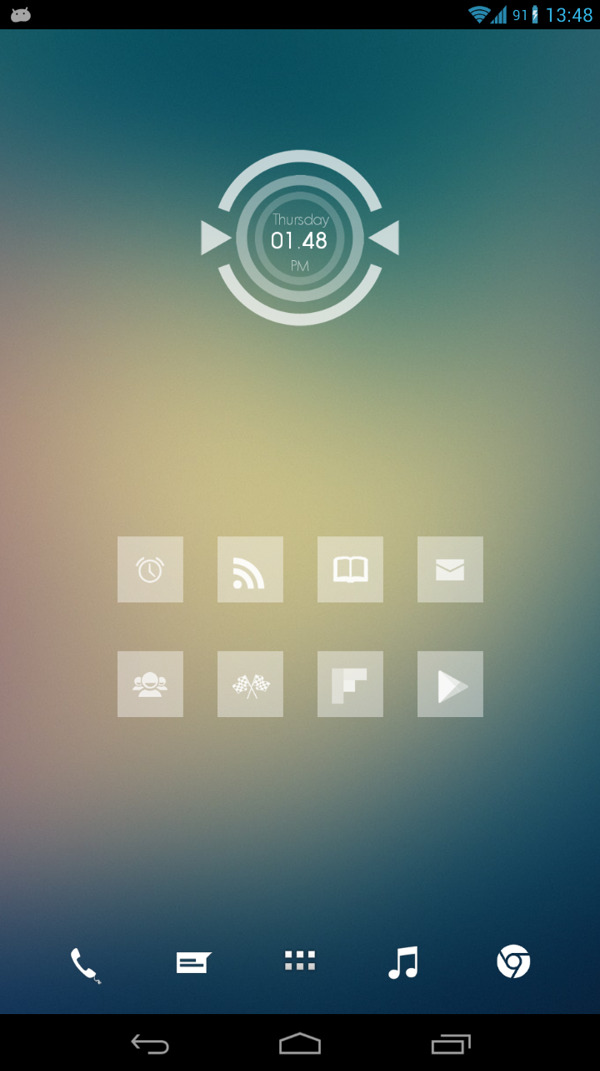Launch the RSS feed reader
This screenshot has width=600, height=1071.
coord(250,569)
